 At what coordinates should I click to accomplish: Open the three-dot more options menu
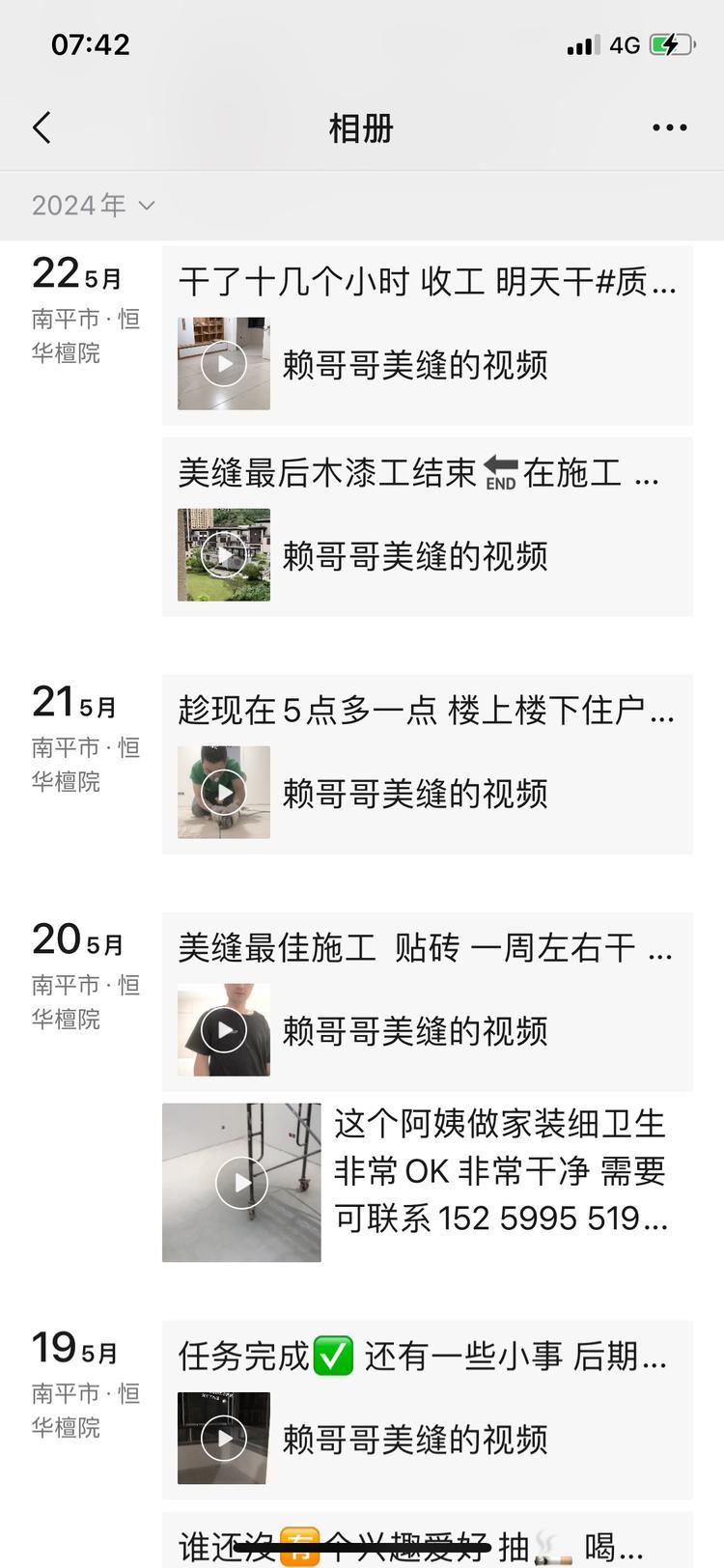pos(669,127)
